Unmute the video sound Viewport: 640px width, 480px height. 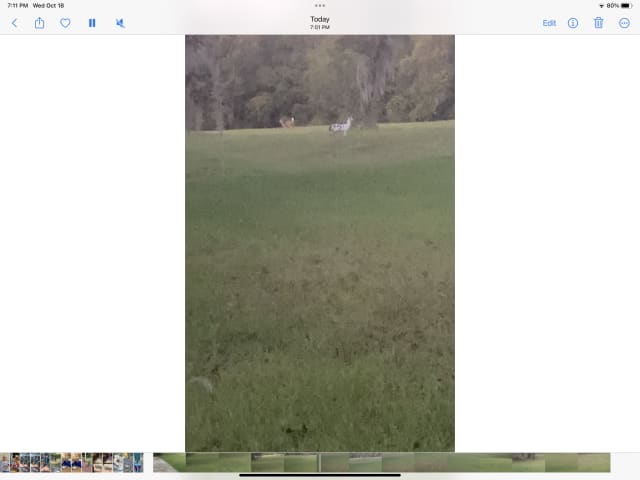(120, 23)
